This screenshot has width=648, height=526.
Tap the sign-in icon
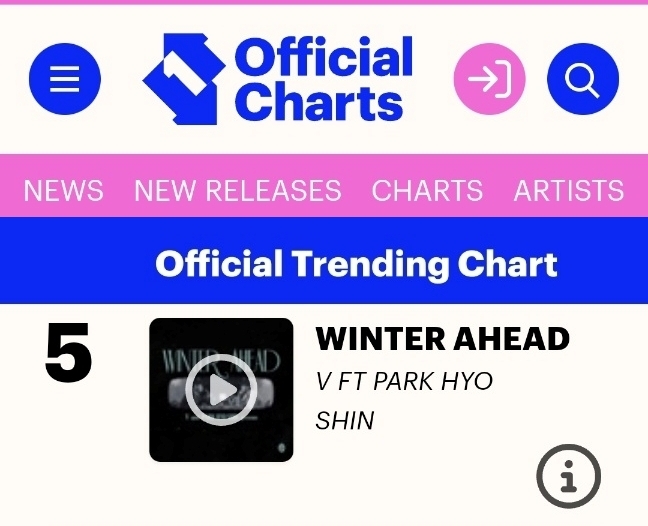(489, 79)
